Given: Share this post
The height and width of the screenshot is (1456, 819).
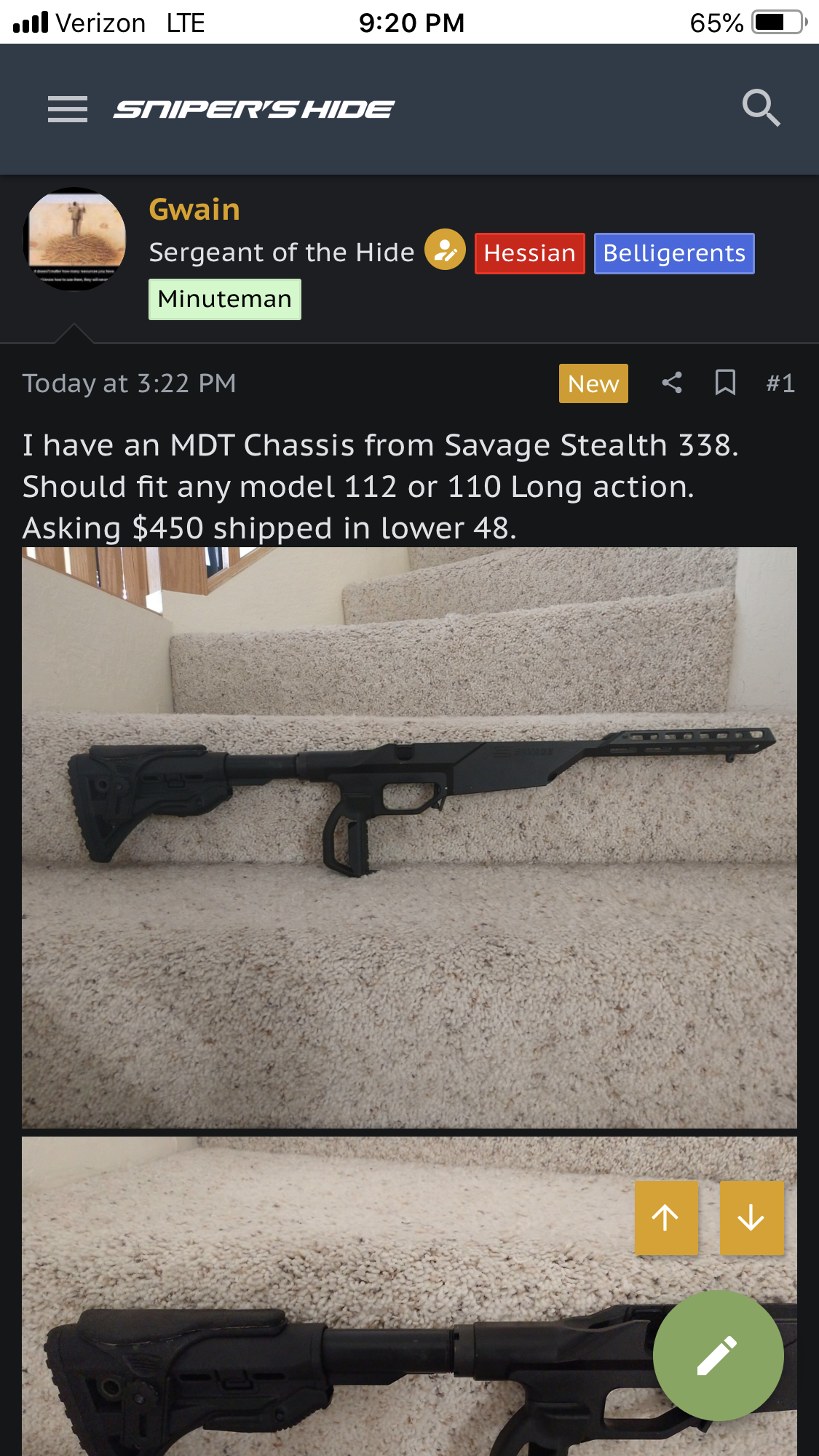Looking at the screenshot, I should (672, 383).
